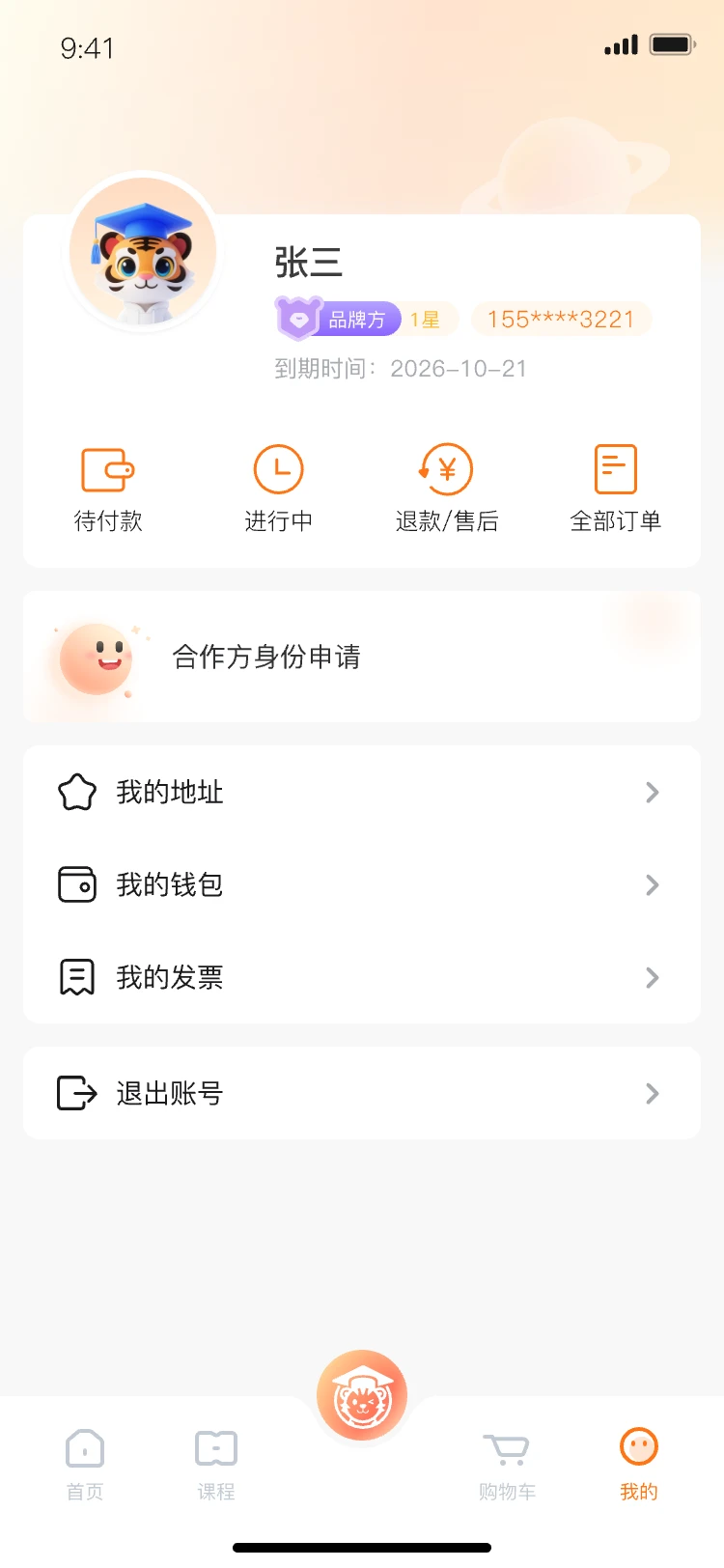Viewport: 724px width, 1568px height.
Task: Open the 合作方身份申请 banner
Action: [362, 657]
